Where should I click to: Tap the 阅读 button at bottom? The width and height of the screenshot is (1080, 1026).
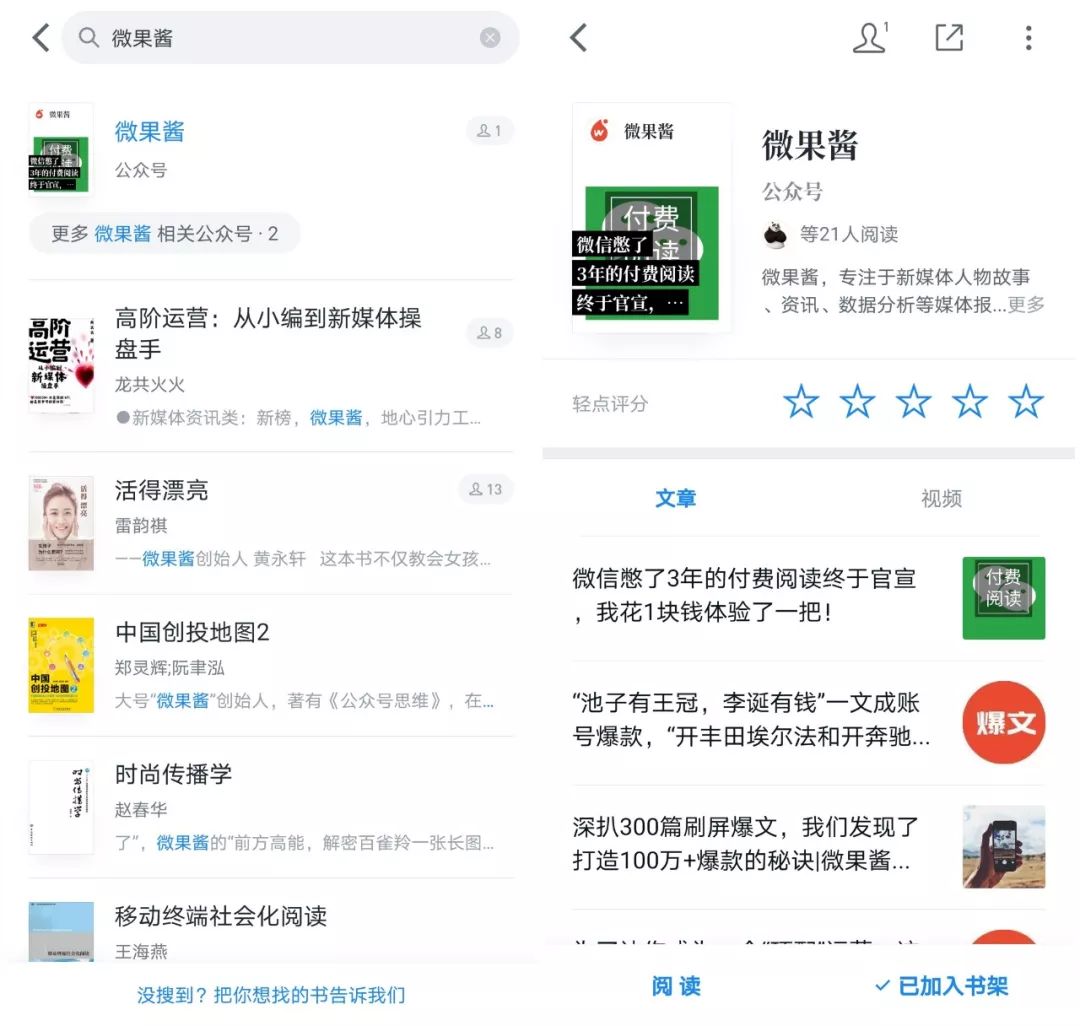tap(676, 986)
